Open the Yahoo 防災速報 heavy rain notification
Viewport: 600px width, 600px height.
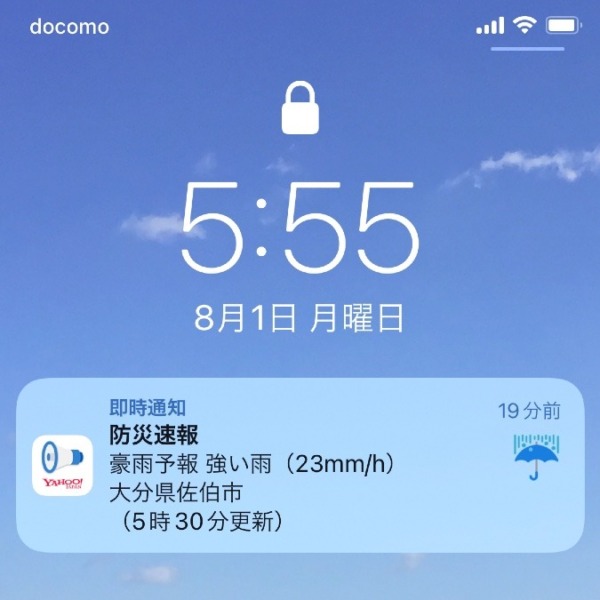(300, 465)
